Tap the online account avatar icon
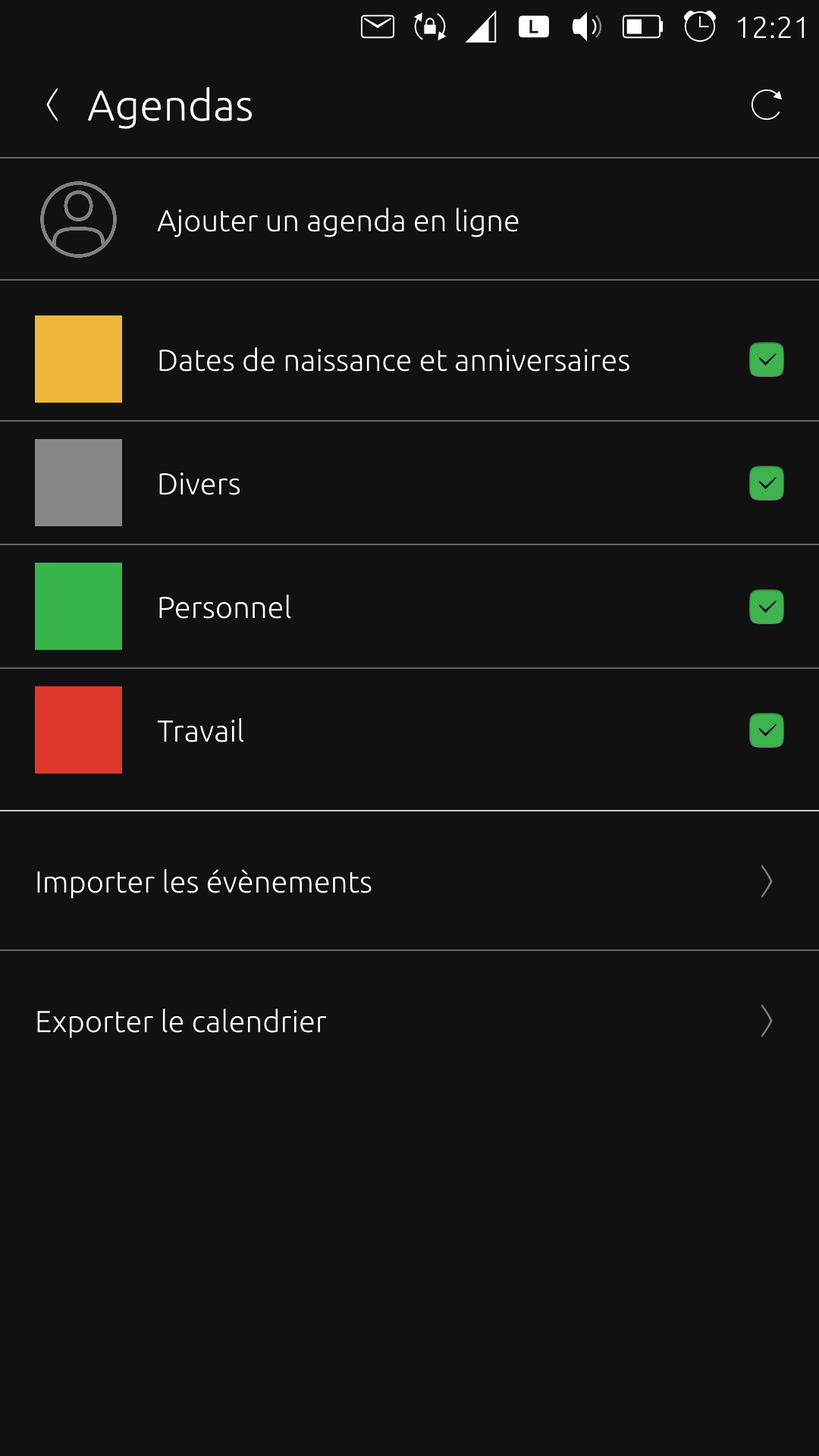This screenshot has height=1456, width=819. click(77, 219)
